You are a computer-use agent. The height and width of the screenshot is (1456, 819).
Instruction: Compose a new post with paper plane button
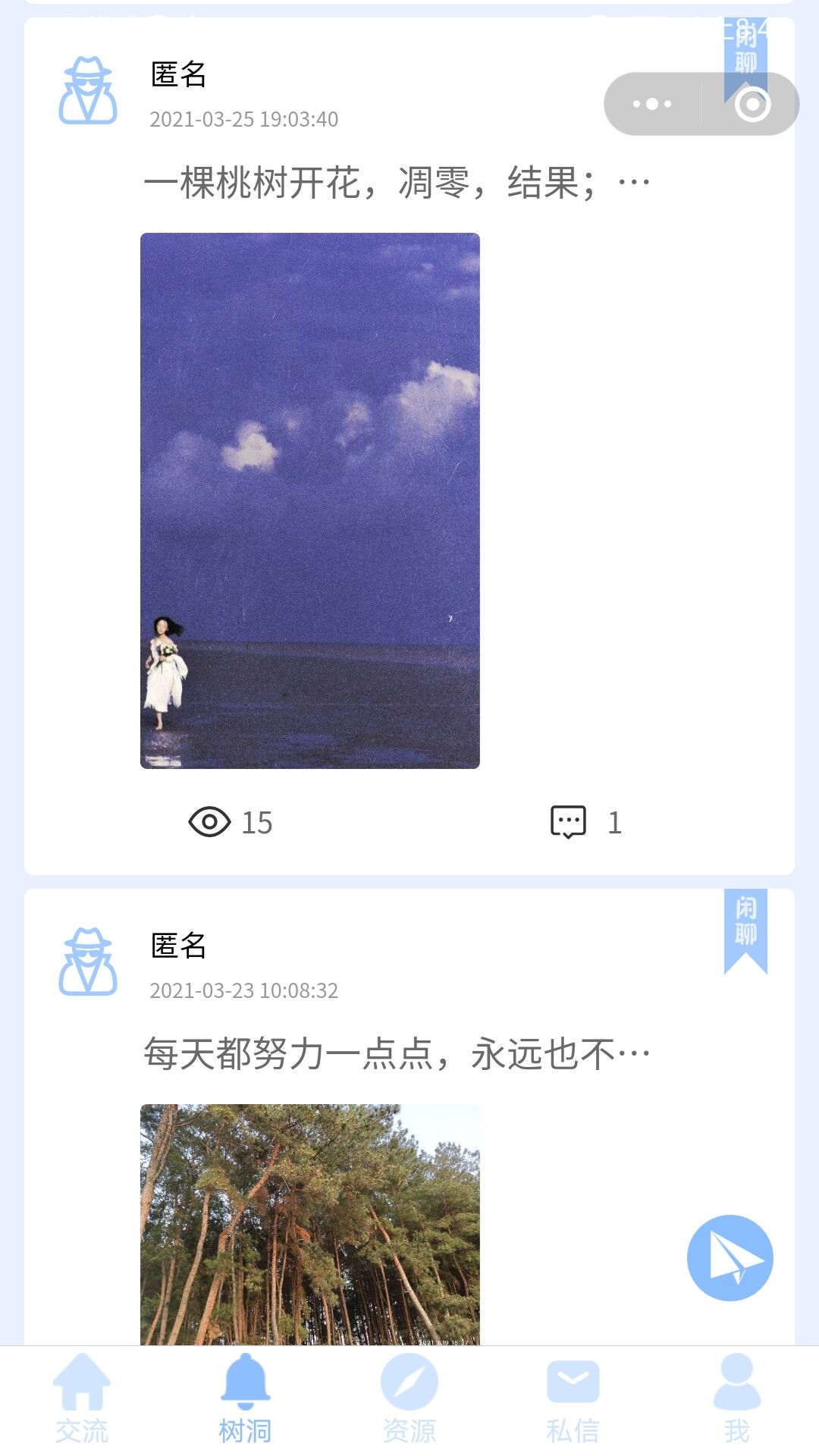(730, 1258)
